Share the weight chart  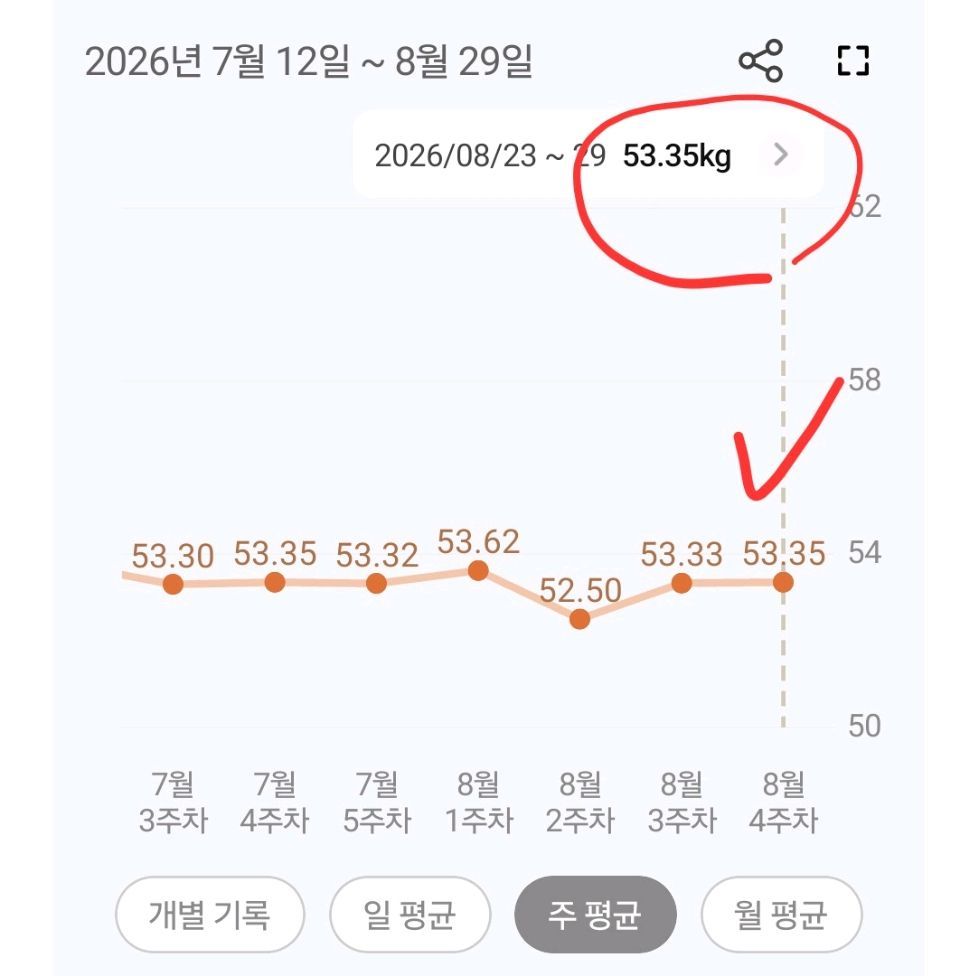tap(760, 61)
